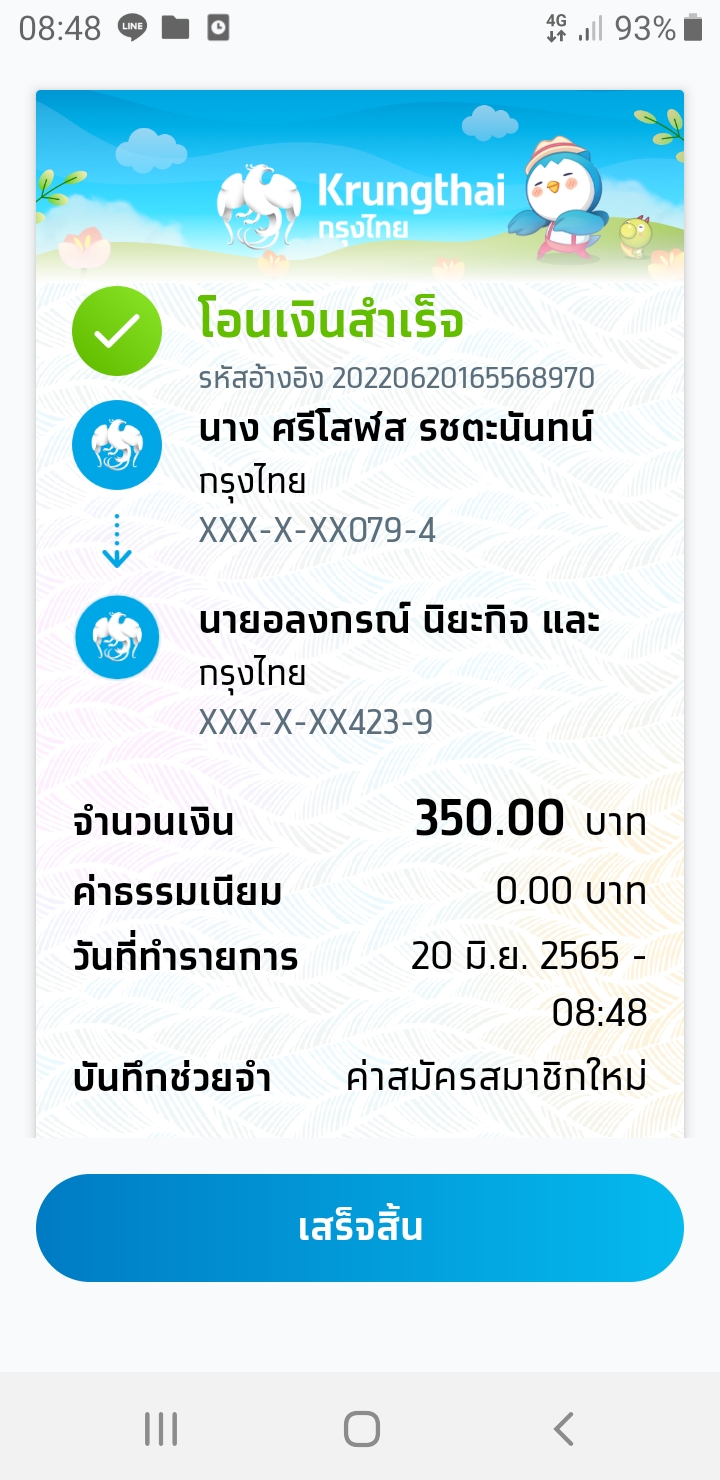Go to the system home screen
This screenshot has height=1480, width=720.
[361, 1428]
